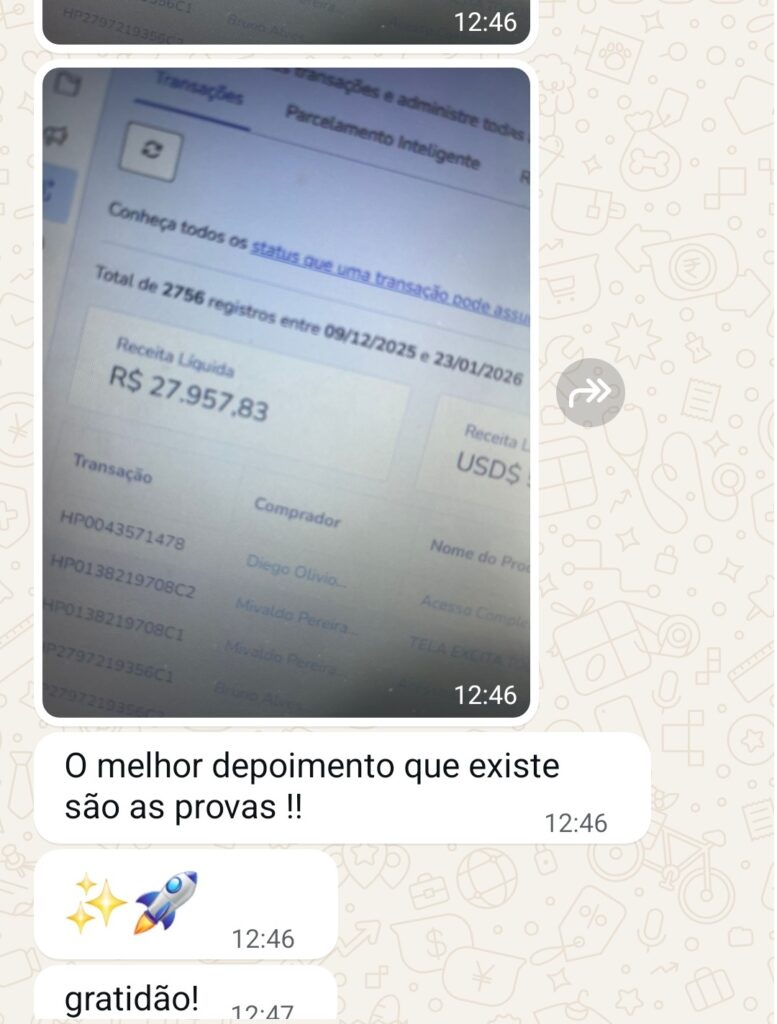Open the photo showing R$ 27.957,83 revenue

286,392
